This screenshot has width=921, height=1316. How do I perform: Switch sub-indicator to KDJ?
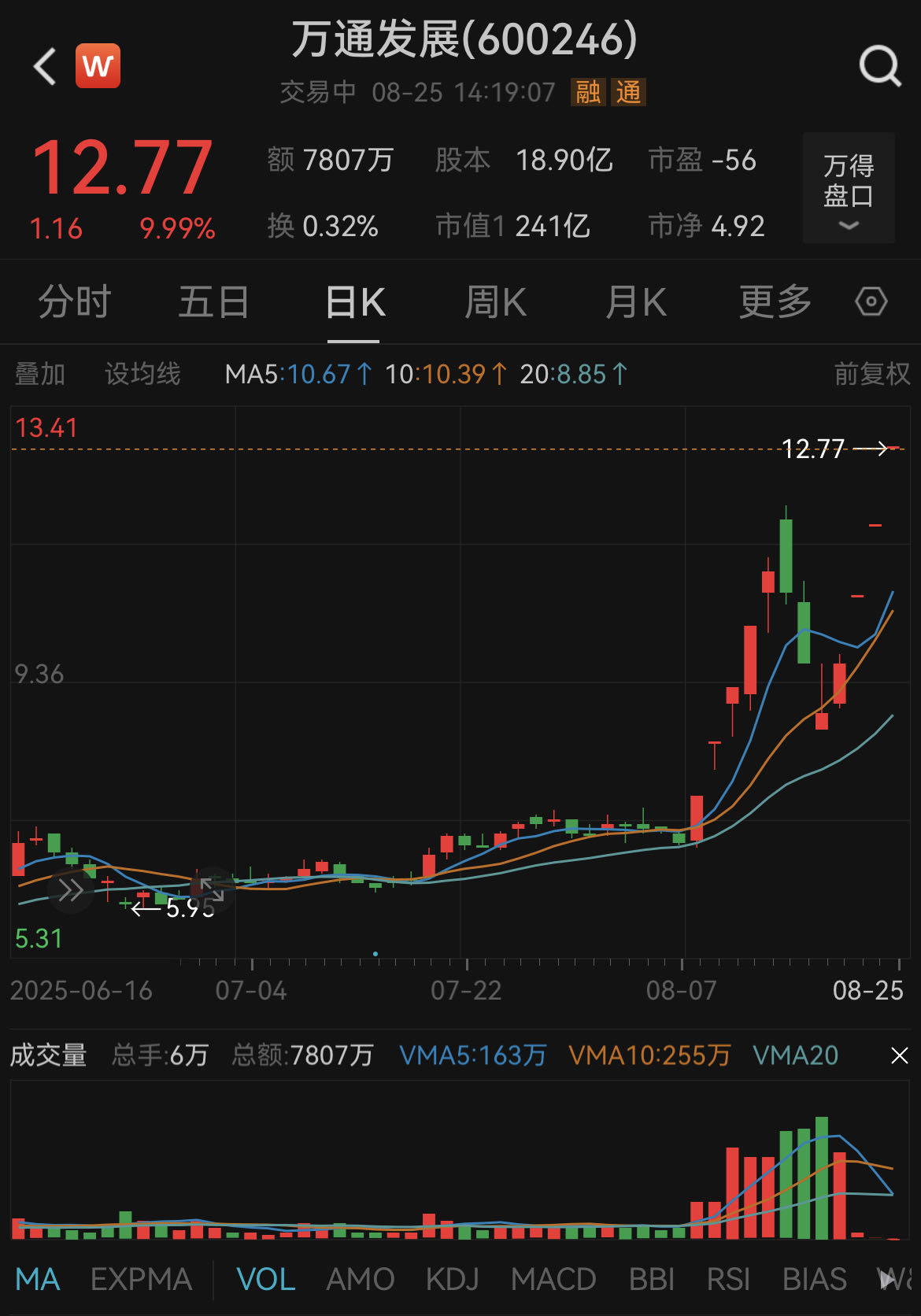click(452, 1280)
